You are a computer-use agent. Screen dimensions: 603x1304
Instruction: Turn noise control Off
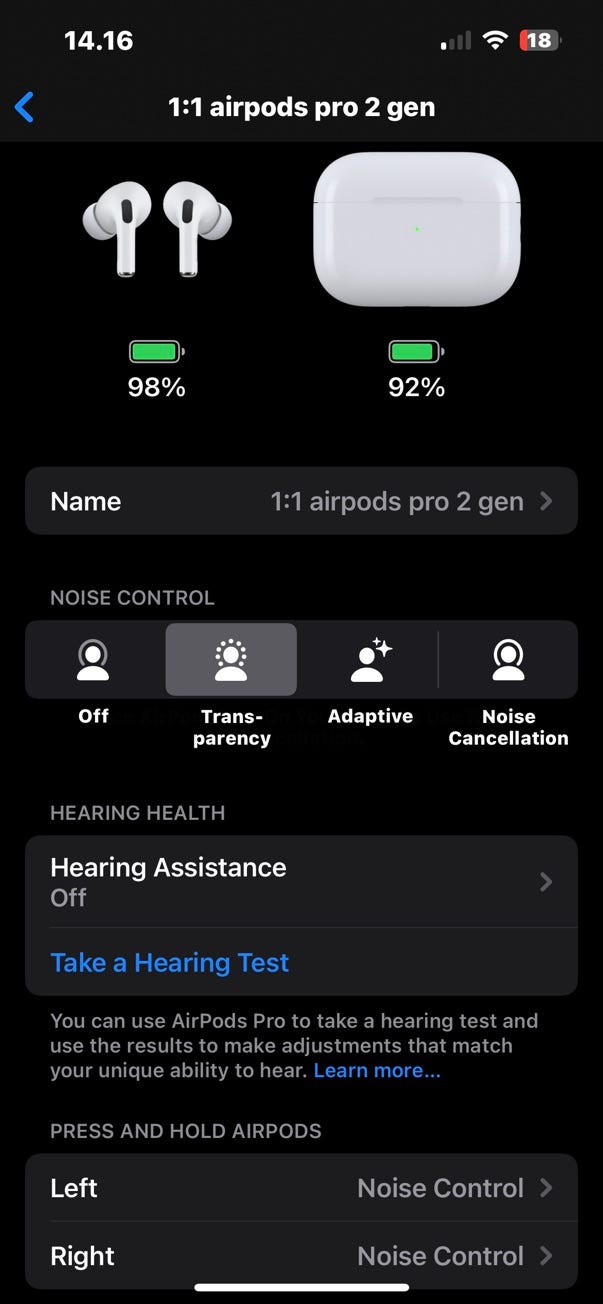point(93,659)
